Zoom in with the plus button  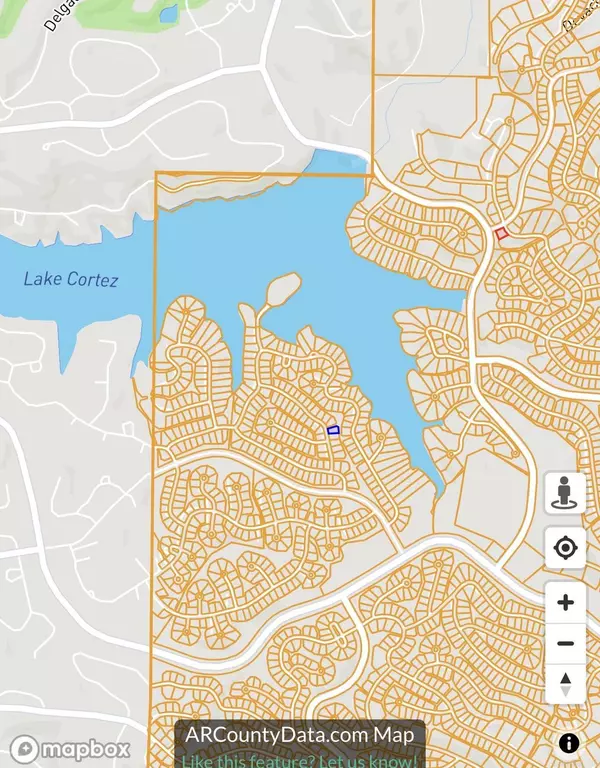coord(565,602)
